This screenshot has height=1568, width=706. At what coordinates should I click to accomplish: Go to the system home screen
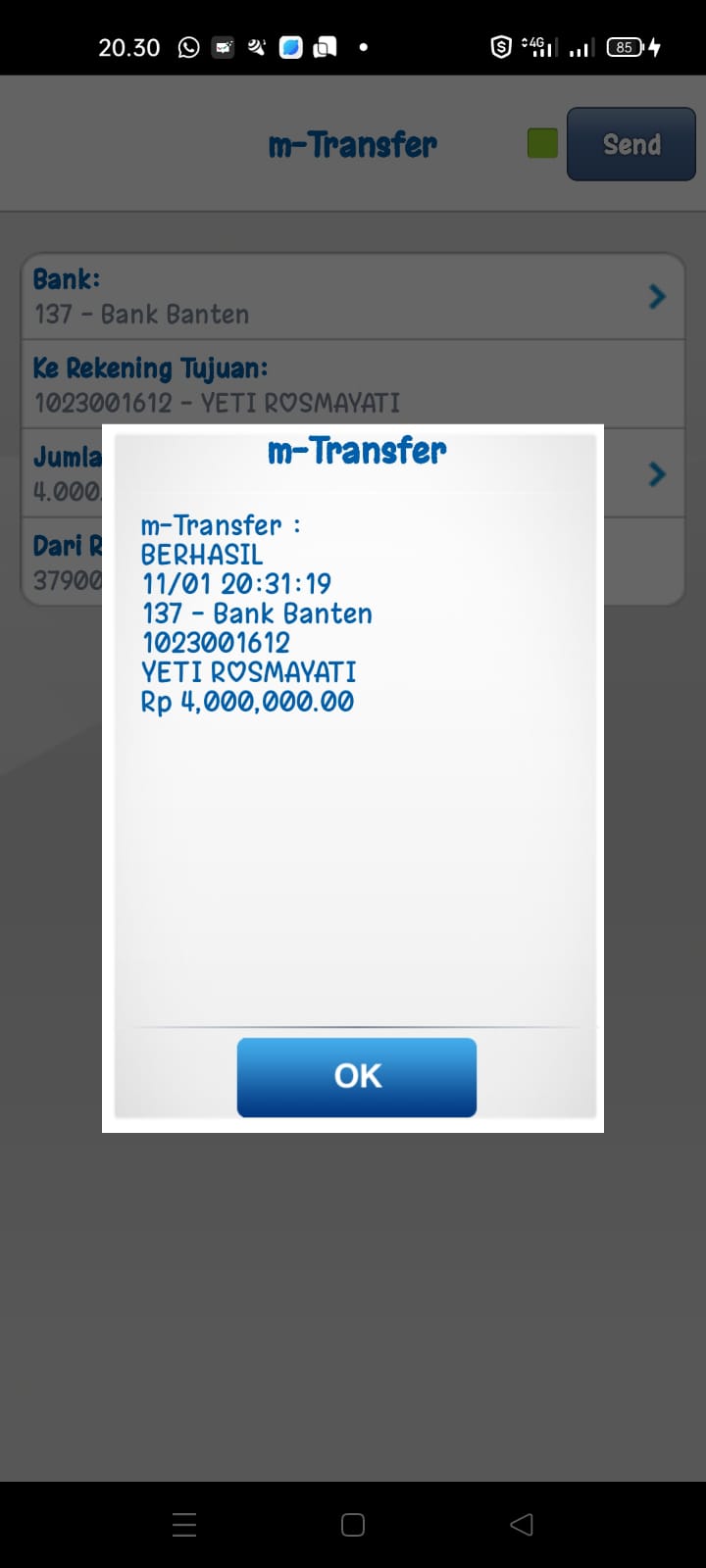pos(353,1524)
